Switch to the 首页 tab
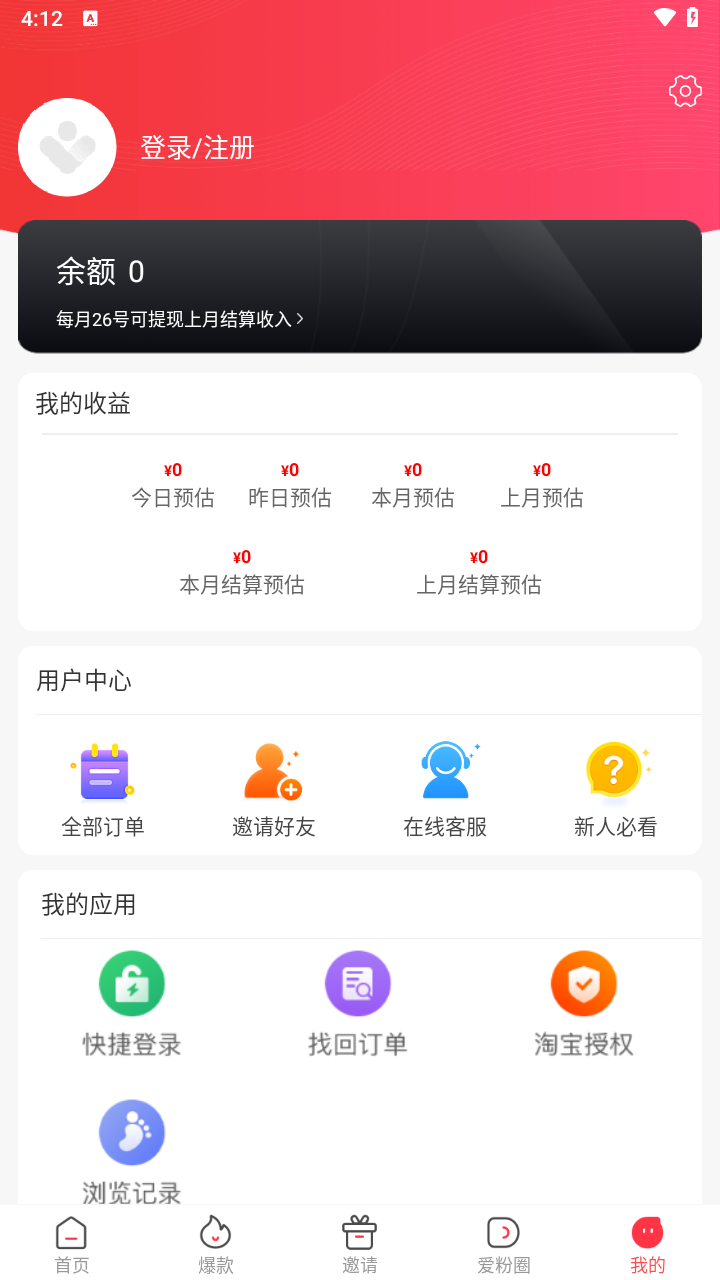The image size is (720, 1280). [71, 1243]
